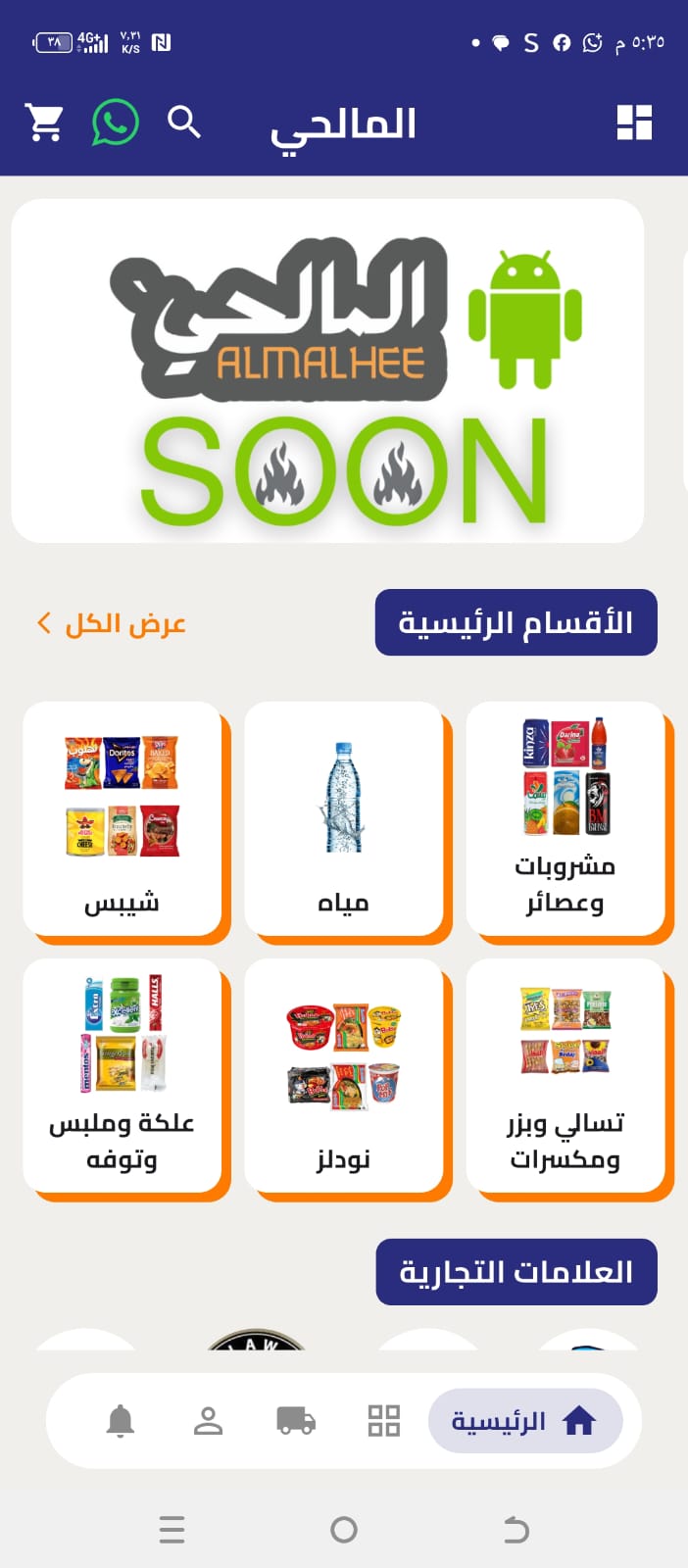This screenshot has width=688, height=1568.
Task: Contact the store via WhatsApp icon
Action: pyautogui.click(x=116, y=123)
